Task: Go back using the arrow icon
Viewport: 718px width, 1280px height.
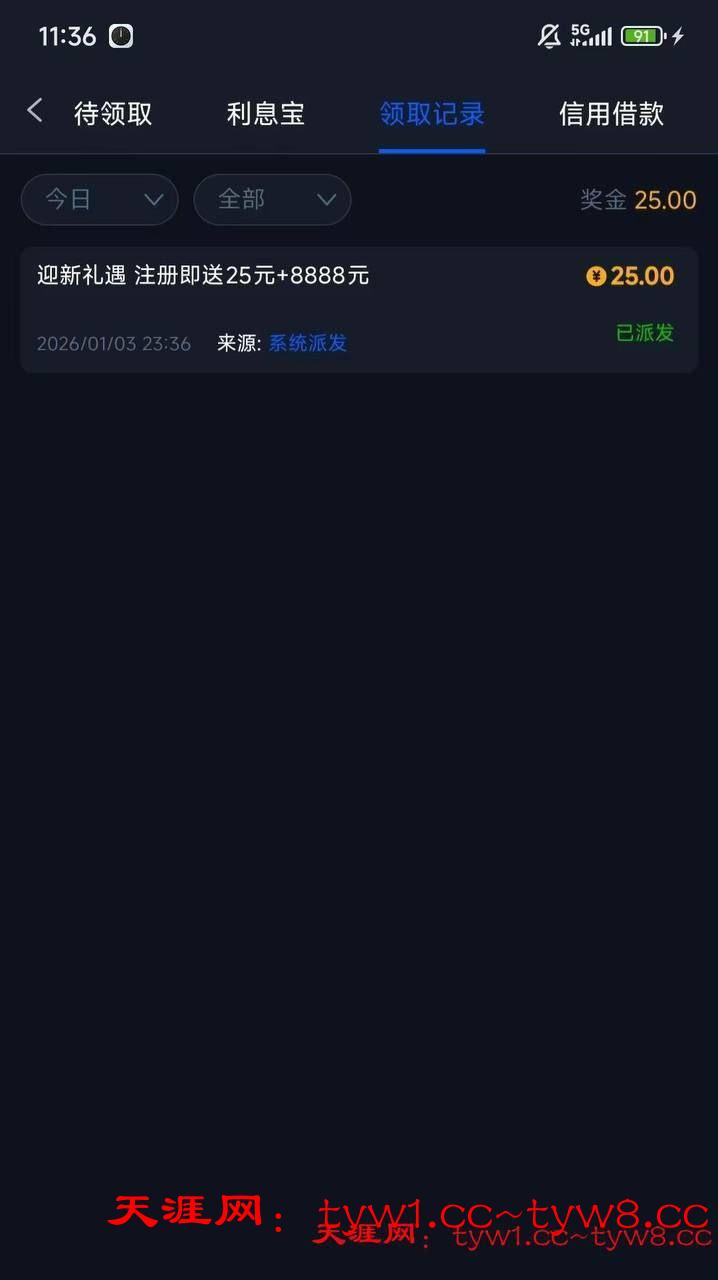Action: [x=35, y=111]
